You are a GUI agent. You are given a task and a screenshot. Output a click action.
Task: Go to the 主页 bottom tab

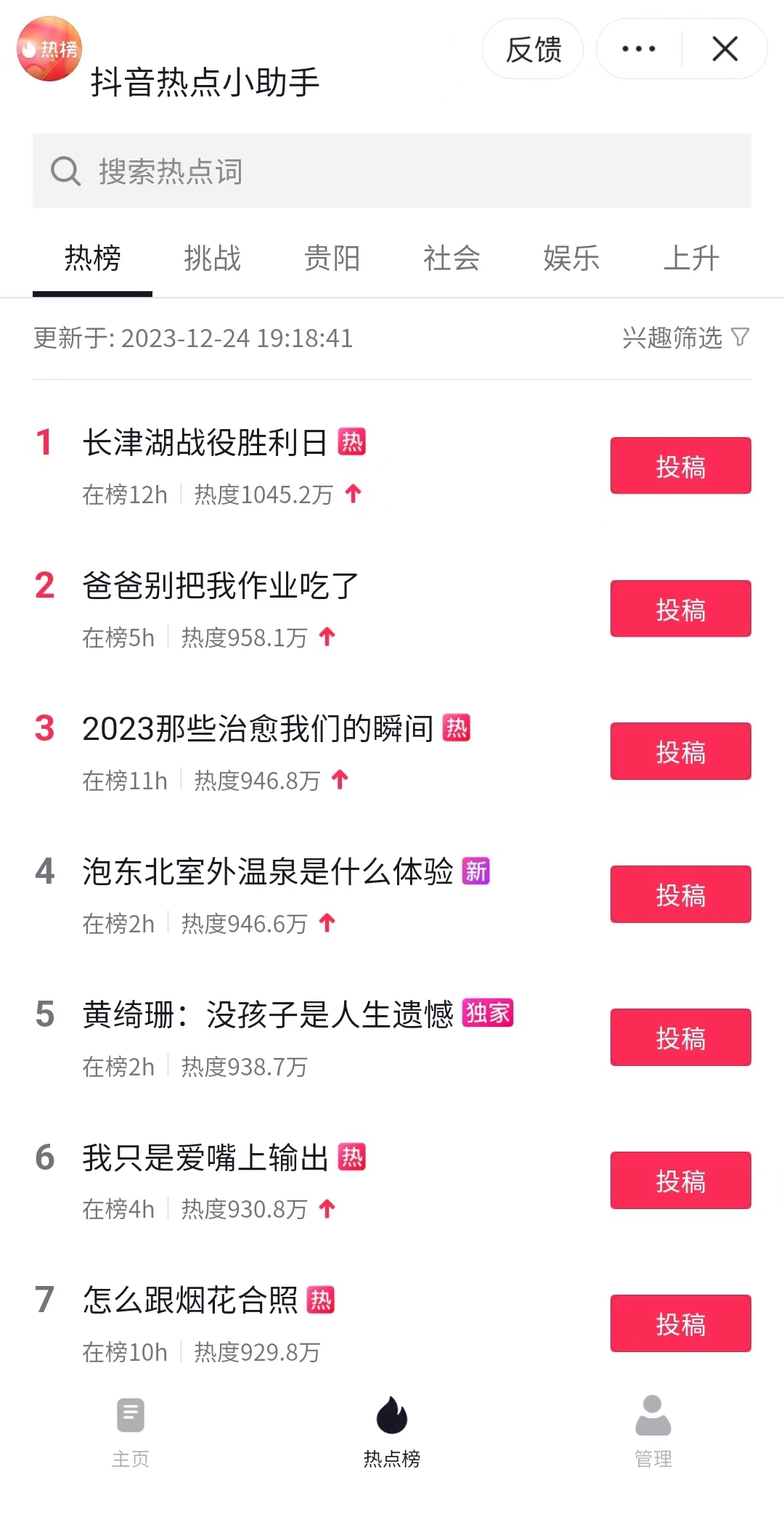131,1432
